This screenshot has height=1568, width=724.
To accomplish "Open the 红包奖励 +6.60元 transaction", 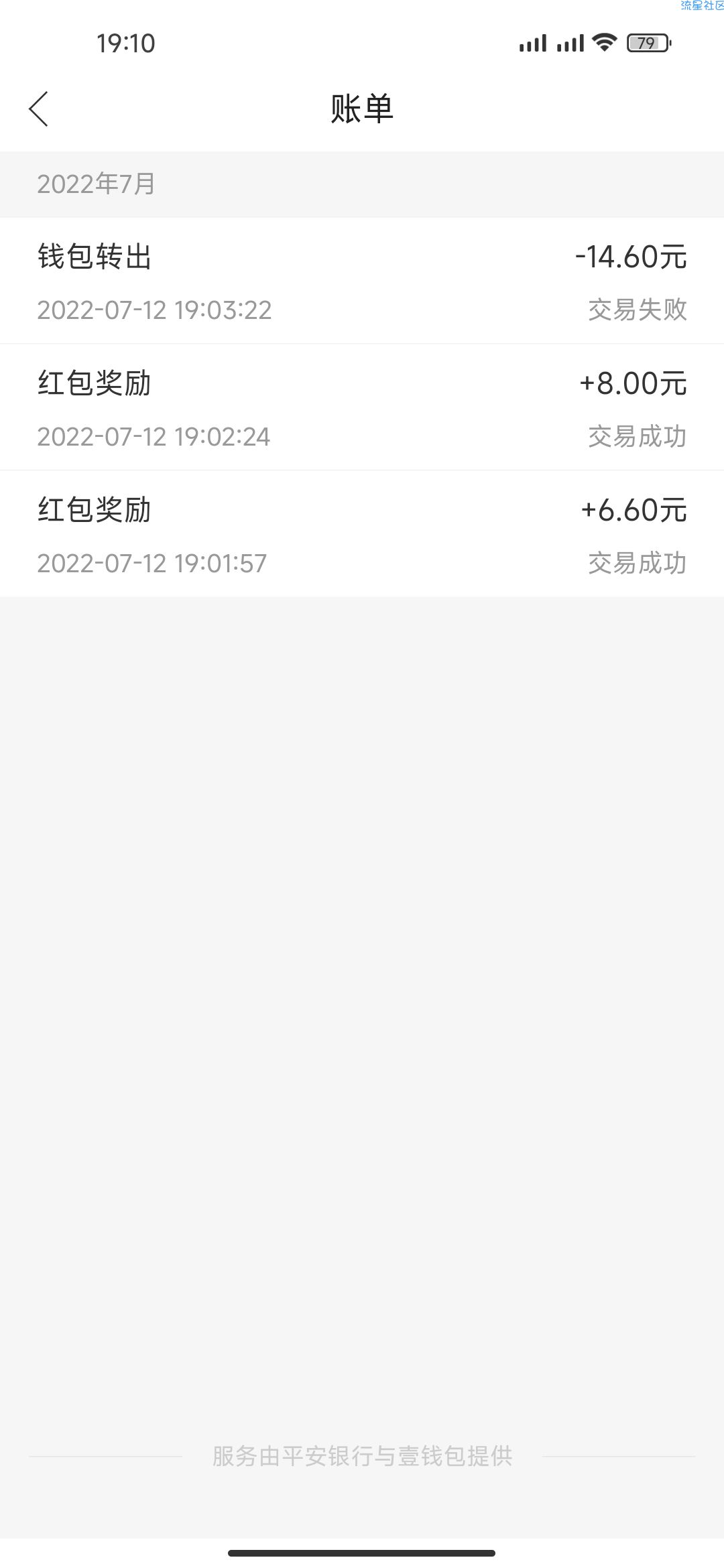I will (362, 534).
